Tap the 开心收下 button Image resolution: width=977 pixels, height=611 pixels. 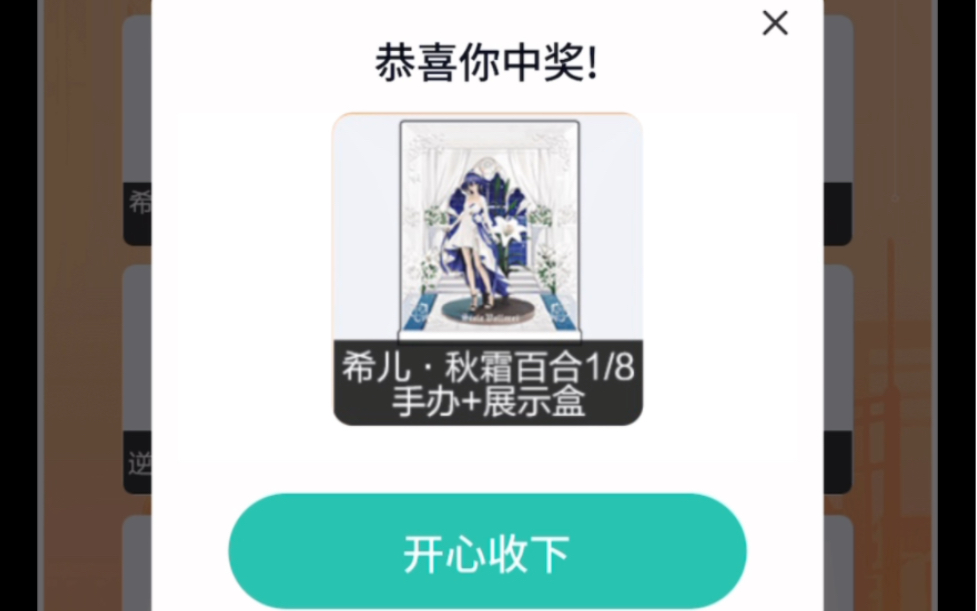click(x=487, y=553)
